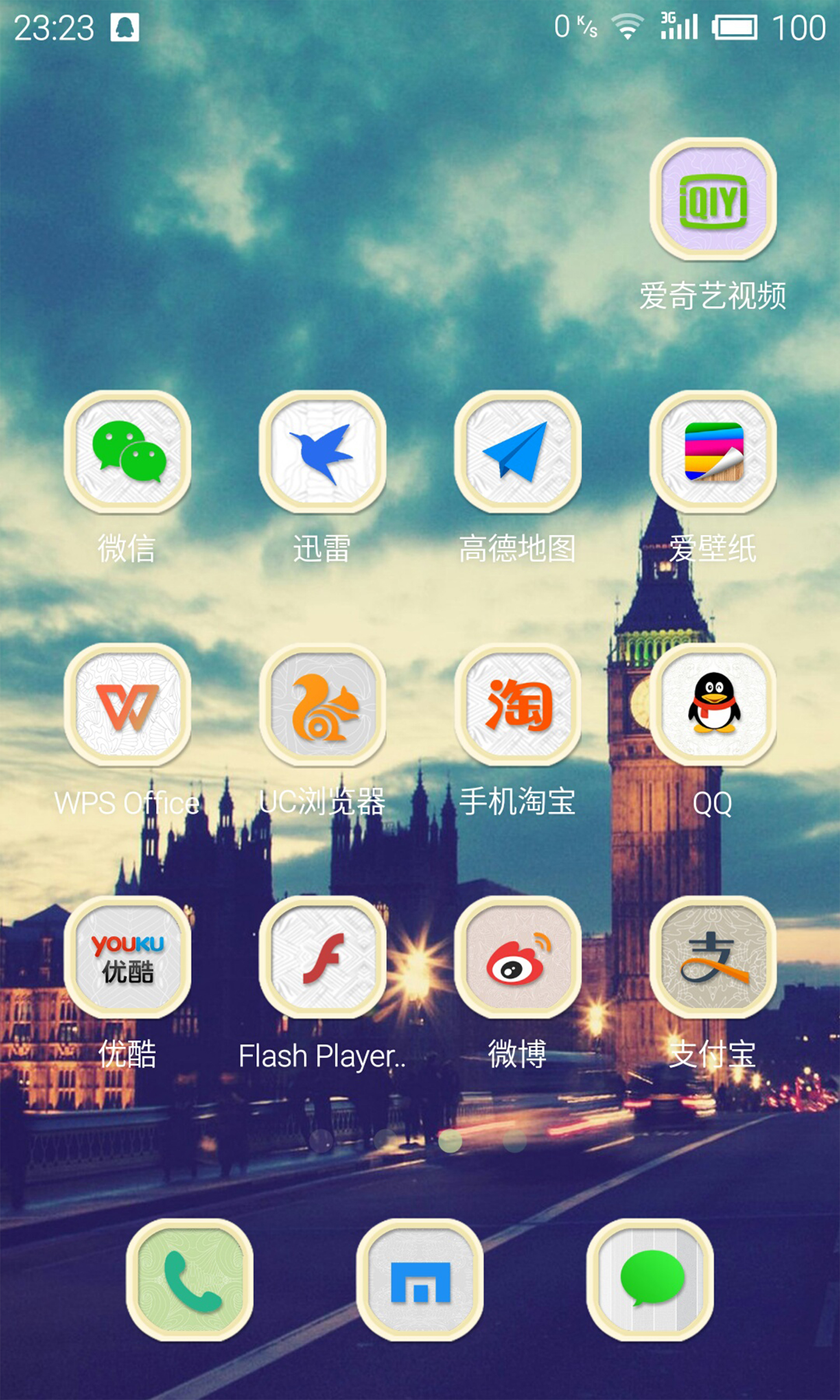Open WPS Office
Screen dimensions: 840x1400
click(127, 704)
